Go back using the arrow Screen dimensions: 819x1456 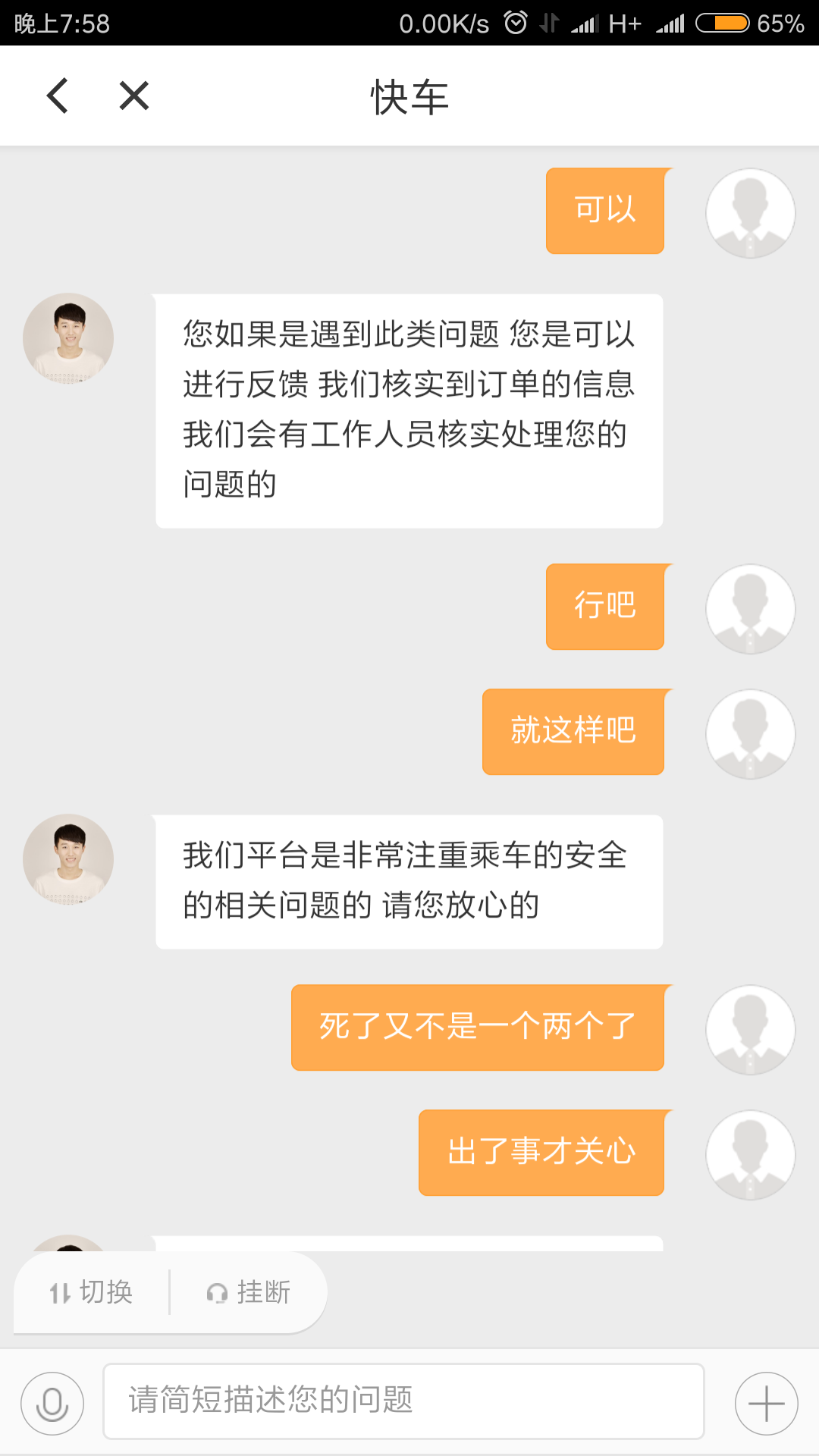[x=58, y=96]
